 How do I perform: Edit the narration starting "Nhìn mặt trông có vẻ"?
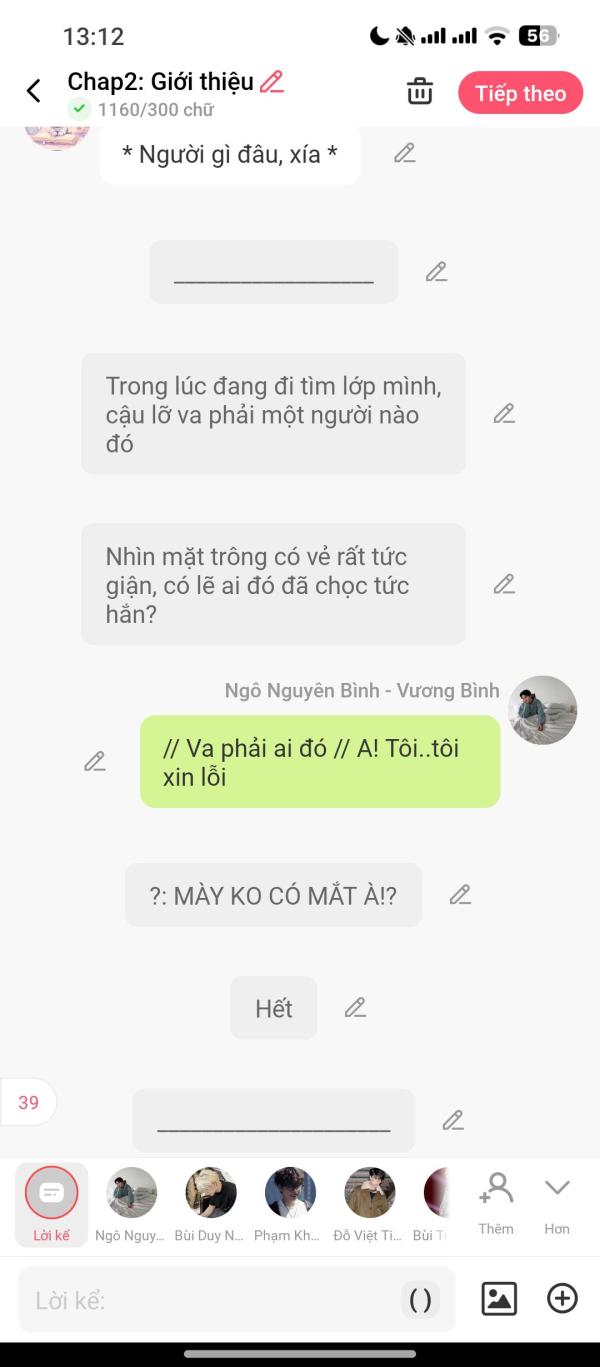pos(504,584)
